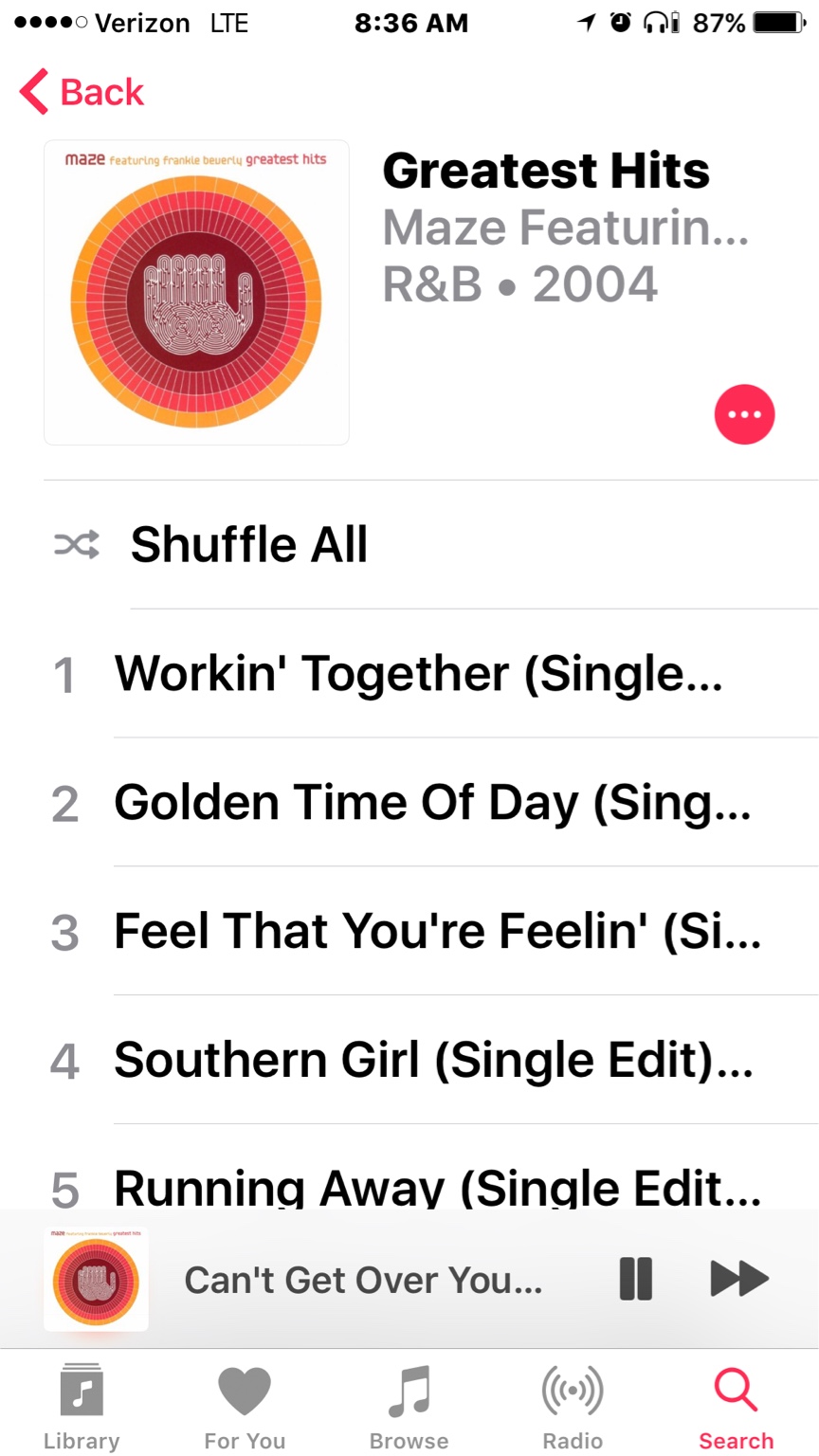This screenshot has width=819, height=1456.
Task: Play track 5 Running Away
Action: point(436,1185)
